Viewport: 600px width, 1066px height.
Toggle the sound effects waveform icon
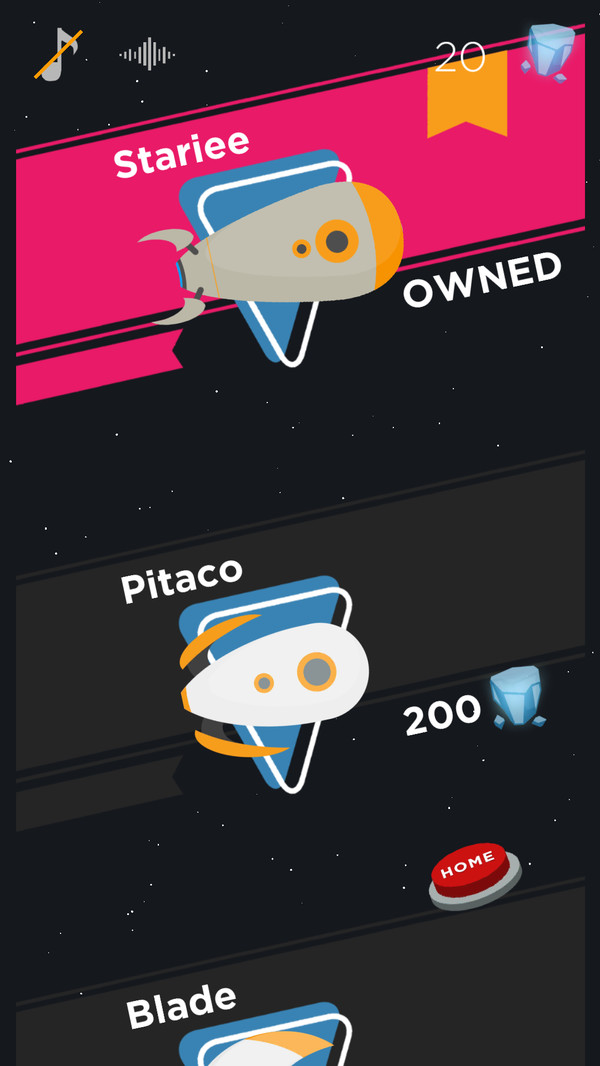(x=147, y=54)
